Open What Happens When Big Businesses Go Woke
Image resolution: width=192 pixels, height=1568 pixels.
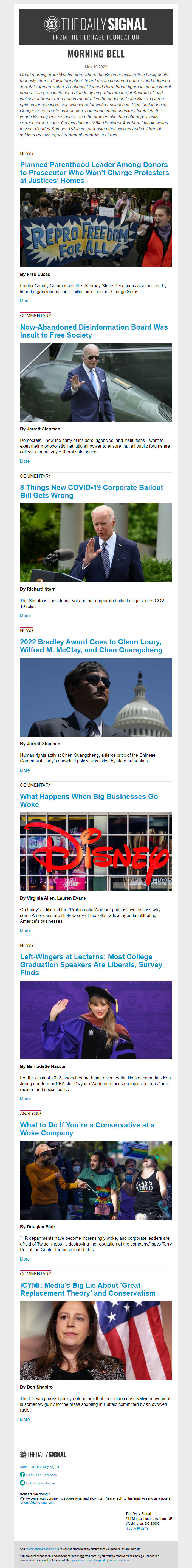[x=88, y=800]
